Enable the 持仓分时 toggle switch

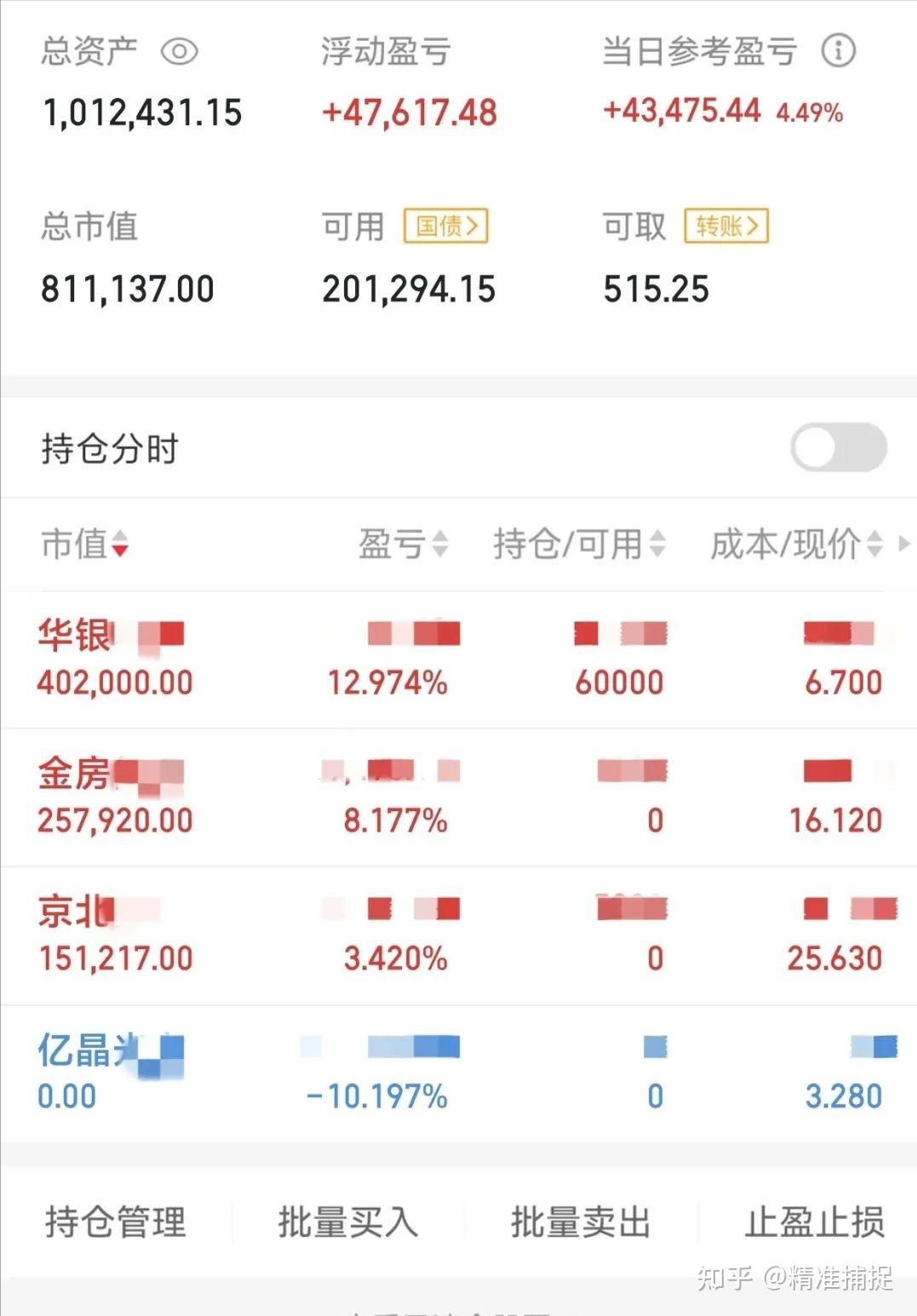[837, 447]
